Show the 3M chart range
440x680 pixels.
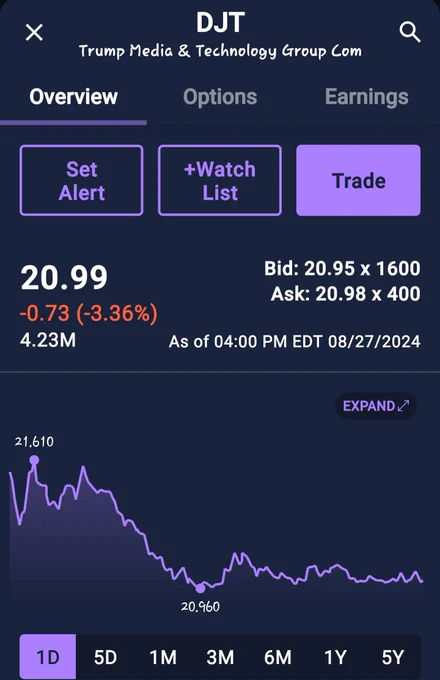coord(220,657)
